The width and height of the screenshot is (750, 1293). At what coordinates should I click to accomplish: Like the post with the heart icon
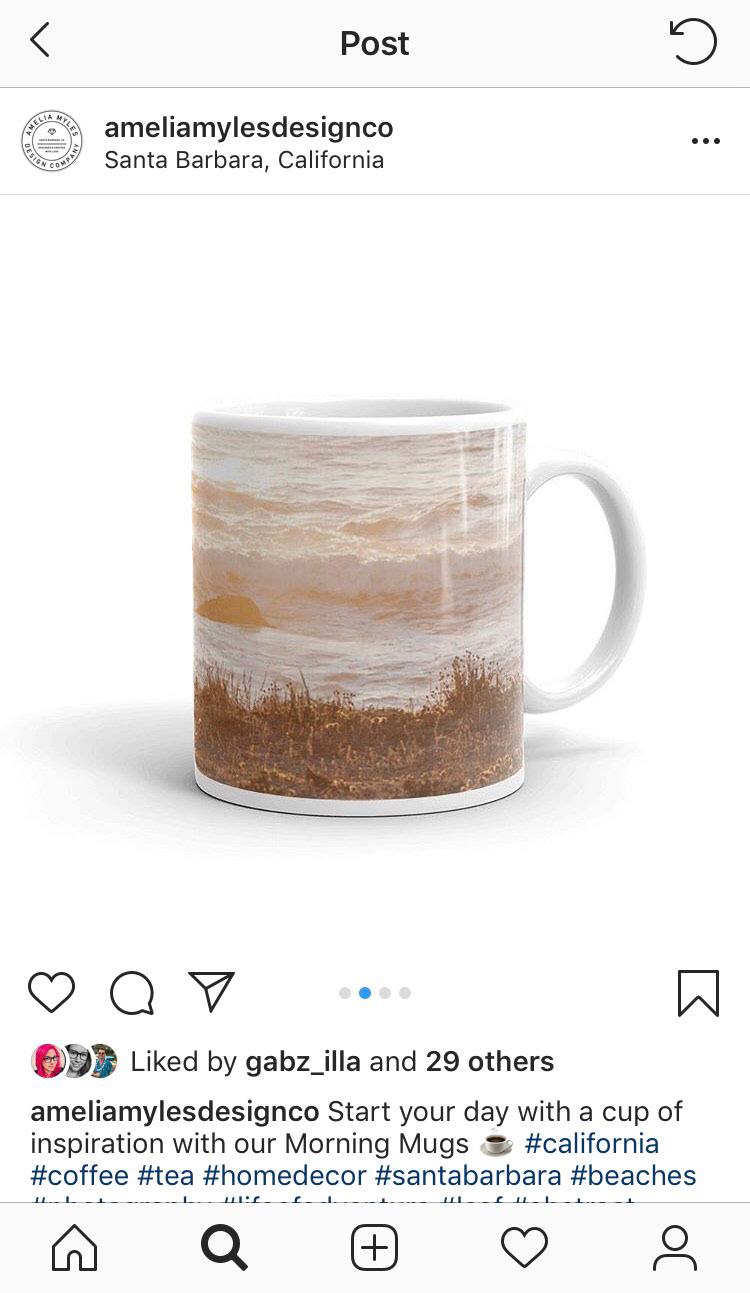point(51,993)
